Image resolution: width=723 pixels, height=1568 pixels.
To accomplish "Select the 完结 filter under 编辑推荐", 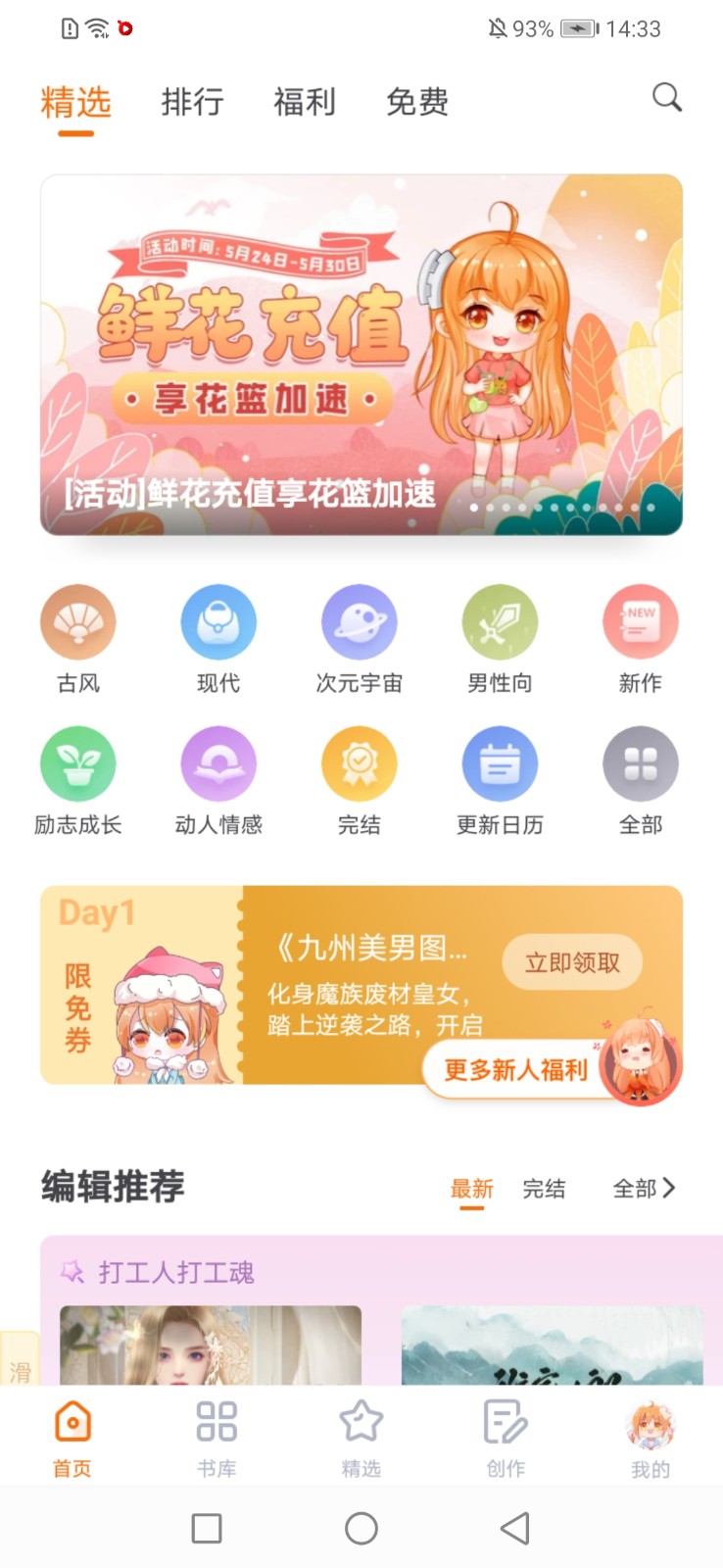I will [544, 1189].
